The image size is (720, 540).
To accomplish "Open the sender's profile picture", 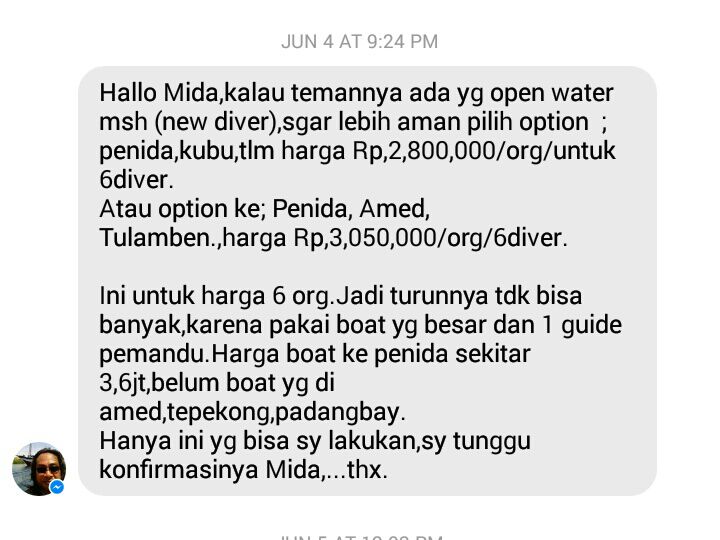I will coord(38,468).
